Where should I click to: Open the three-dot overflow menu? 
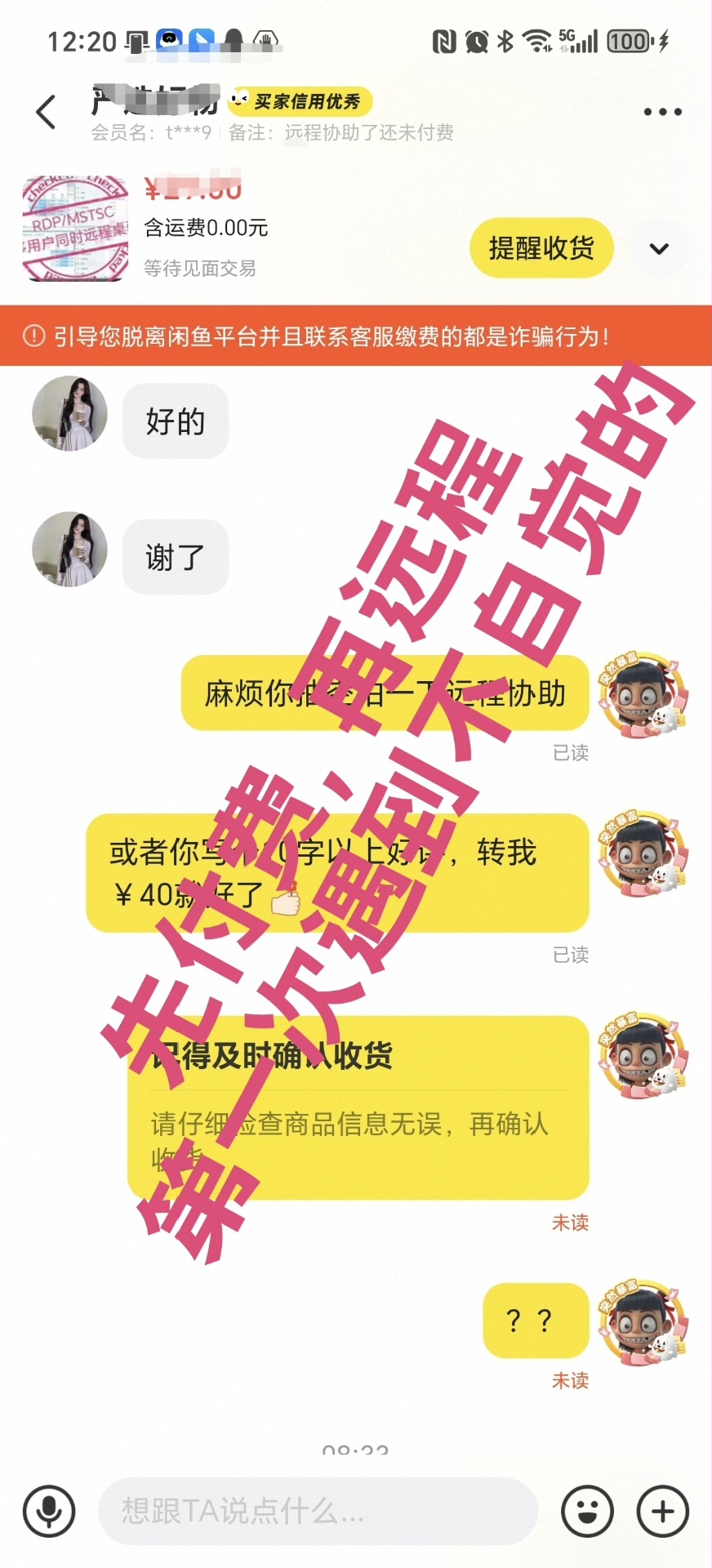(x=662, y=112)
